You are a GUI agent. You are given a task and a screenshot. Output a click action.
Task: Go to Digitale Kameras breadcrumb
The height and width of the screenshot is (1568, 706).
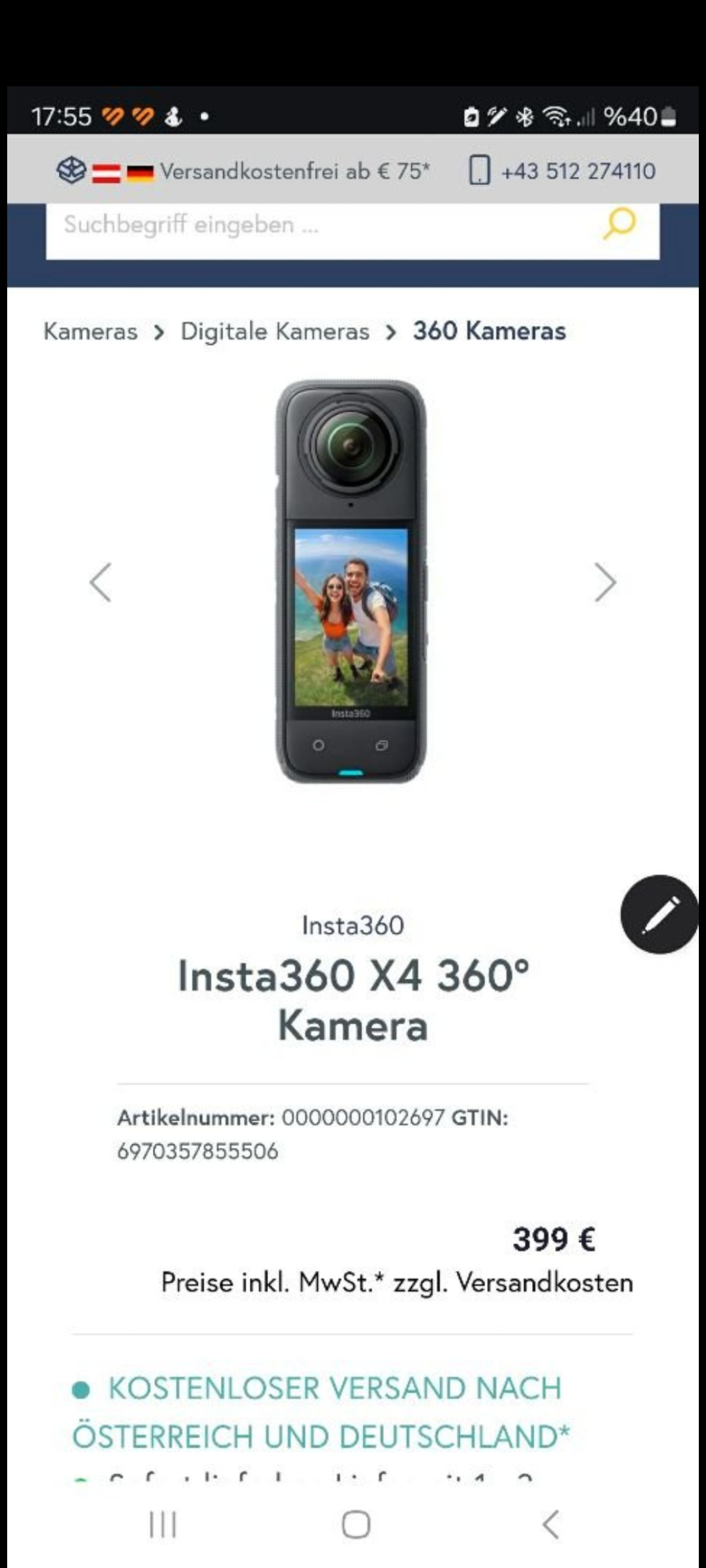275,331
